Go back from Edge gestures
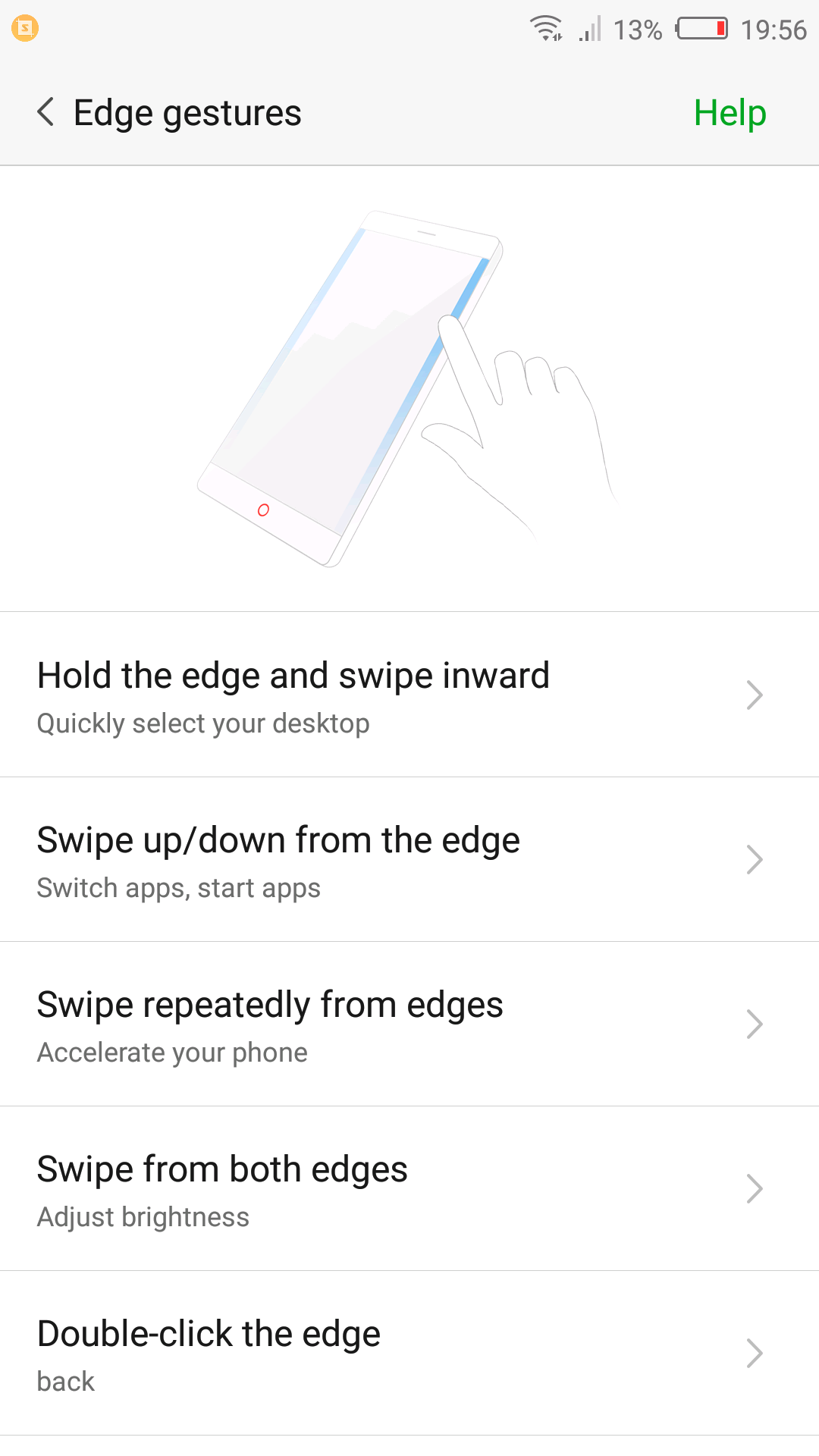 point(45,112)
